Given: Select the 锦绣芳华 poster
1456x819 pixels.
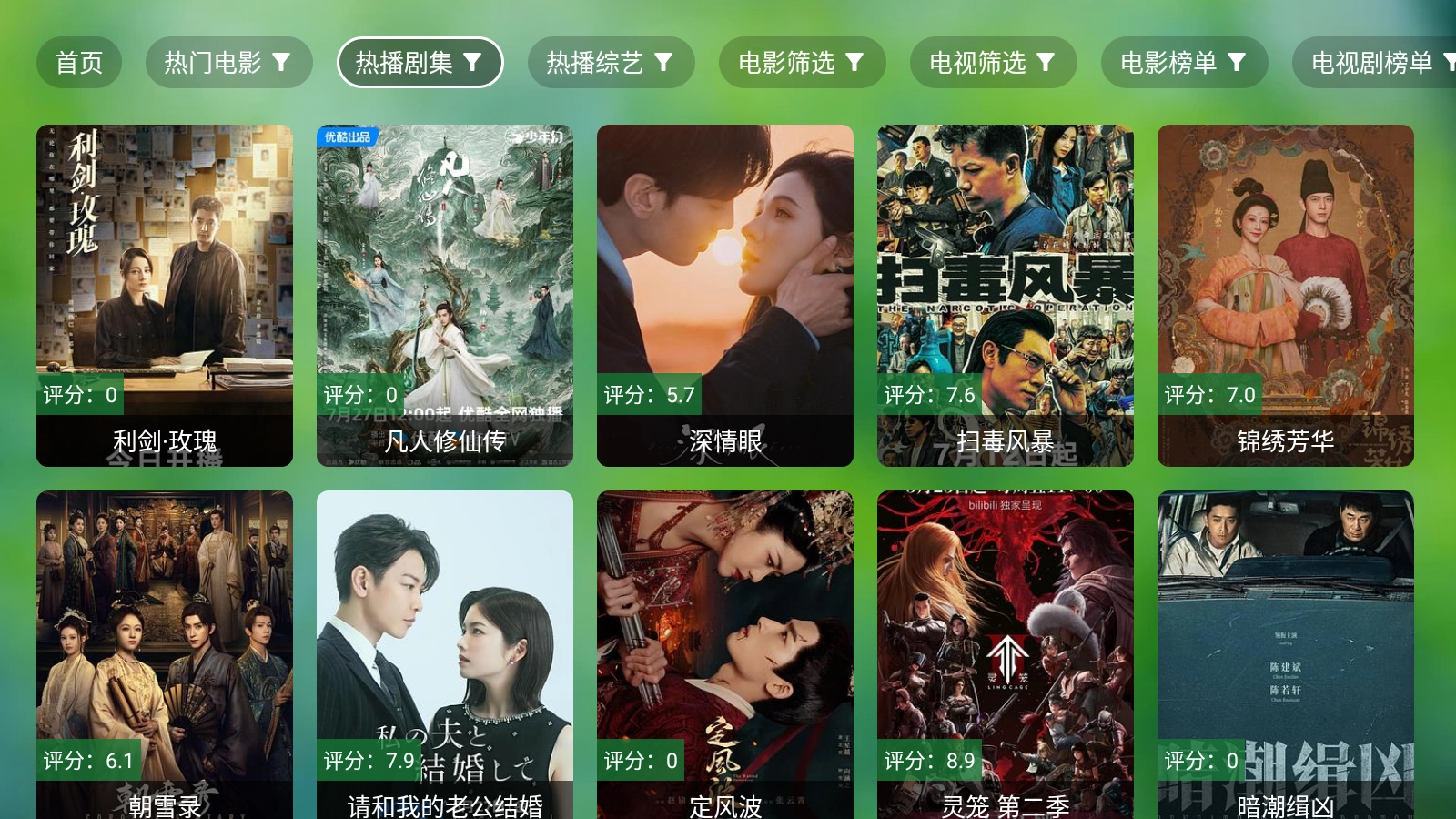Looking at the screenshot, I should (1286, 295).
